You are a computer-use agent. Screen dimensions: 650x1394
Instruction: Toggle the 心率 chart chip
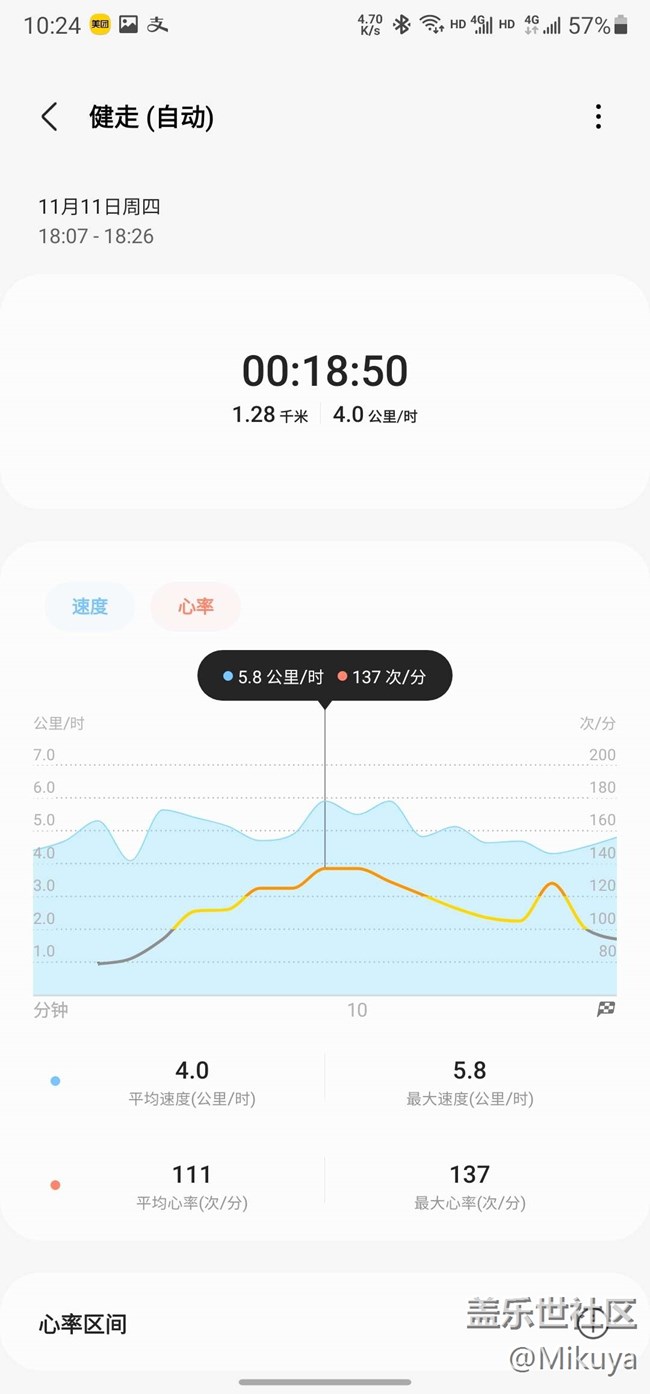[x=196, y=606]
